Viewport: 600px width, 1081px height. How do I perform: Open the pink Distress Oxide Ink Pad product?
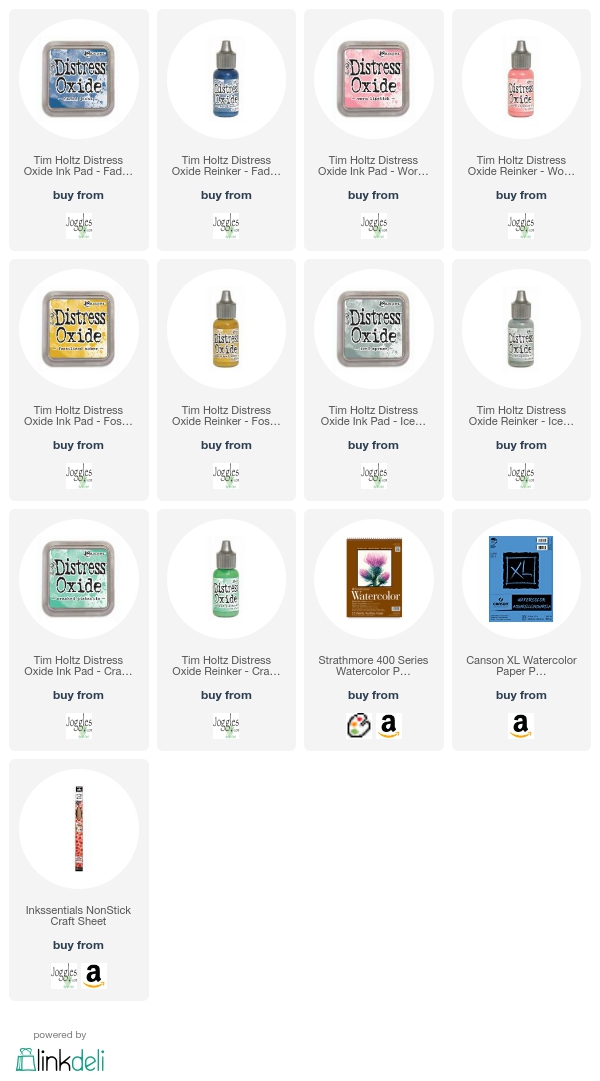tap(373, 79)
